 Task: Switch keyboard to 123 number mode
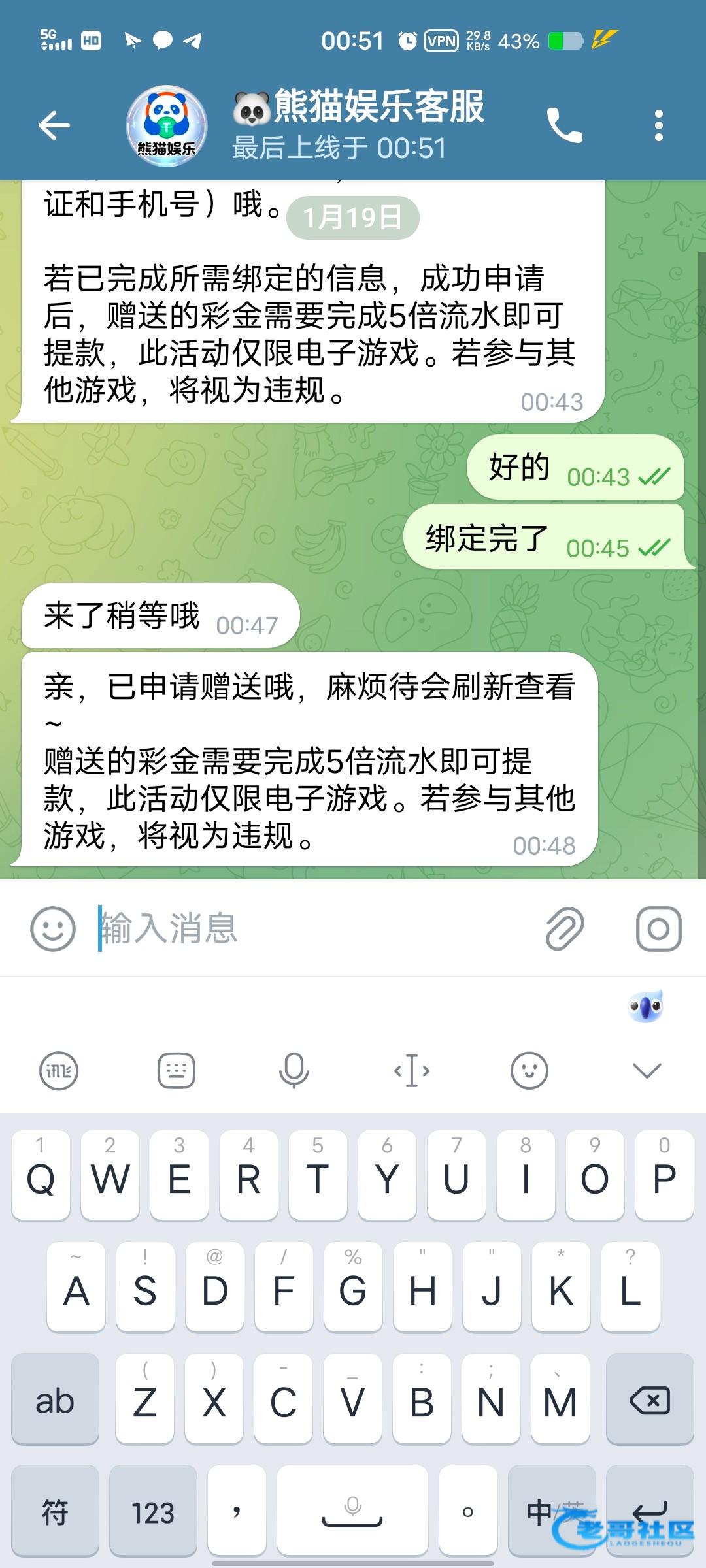pyautogui.click(x=153, y=1512)
